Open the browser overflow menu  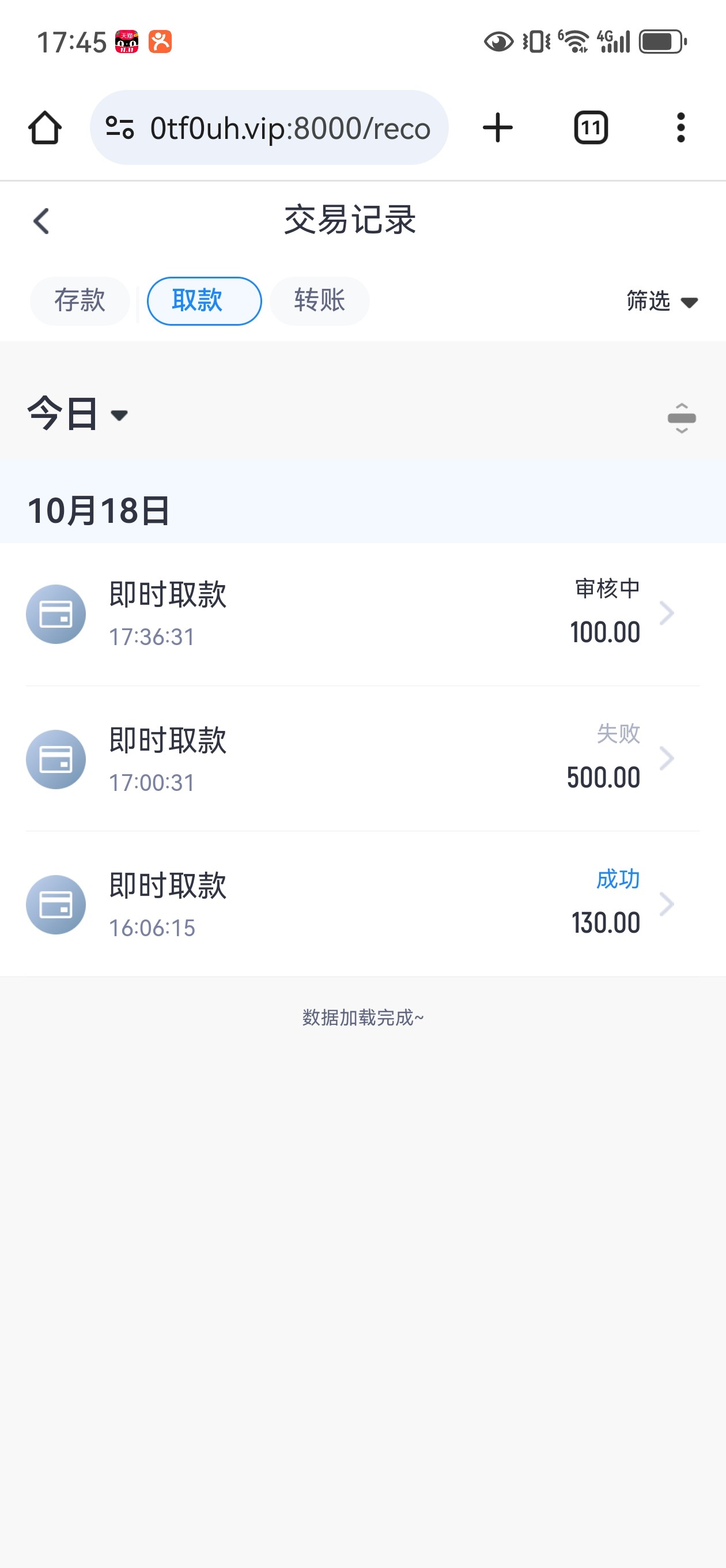click(x=681, y=127)
